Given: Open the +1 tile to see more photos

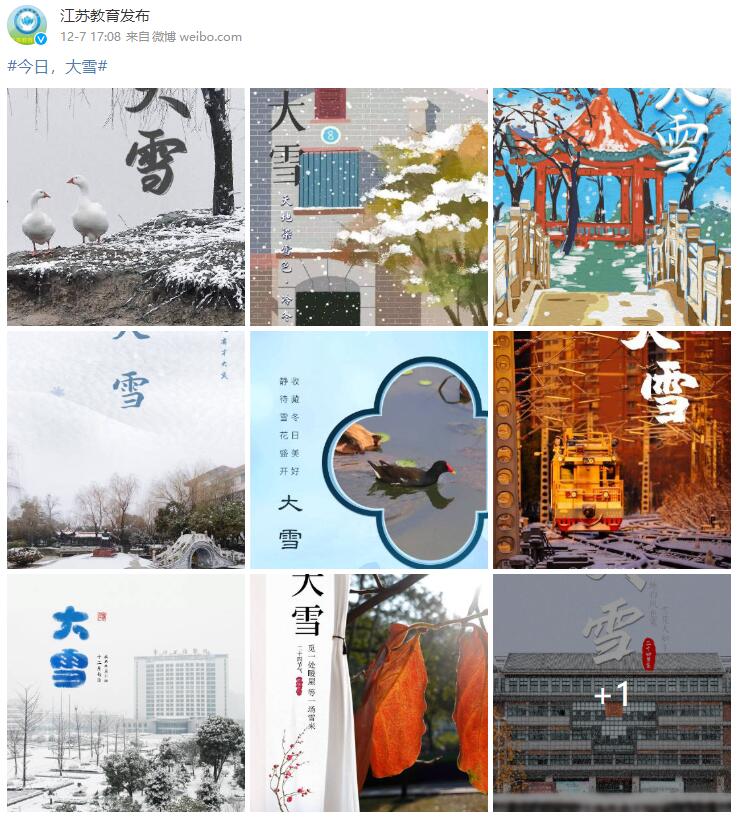Looking at the screenshot, I should [612, 692].
